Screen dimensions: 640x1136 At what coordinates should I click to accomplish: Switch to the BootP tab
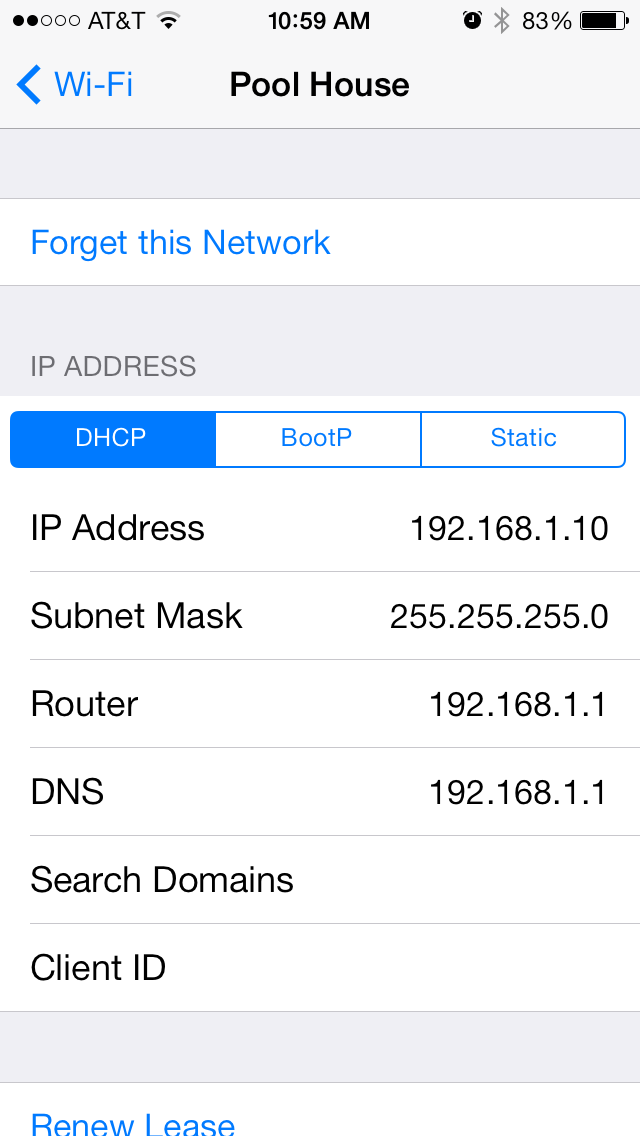tap(318, 438)
